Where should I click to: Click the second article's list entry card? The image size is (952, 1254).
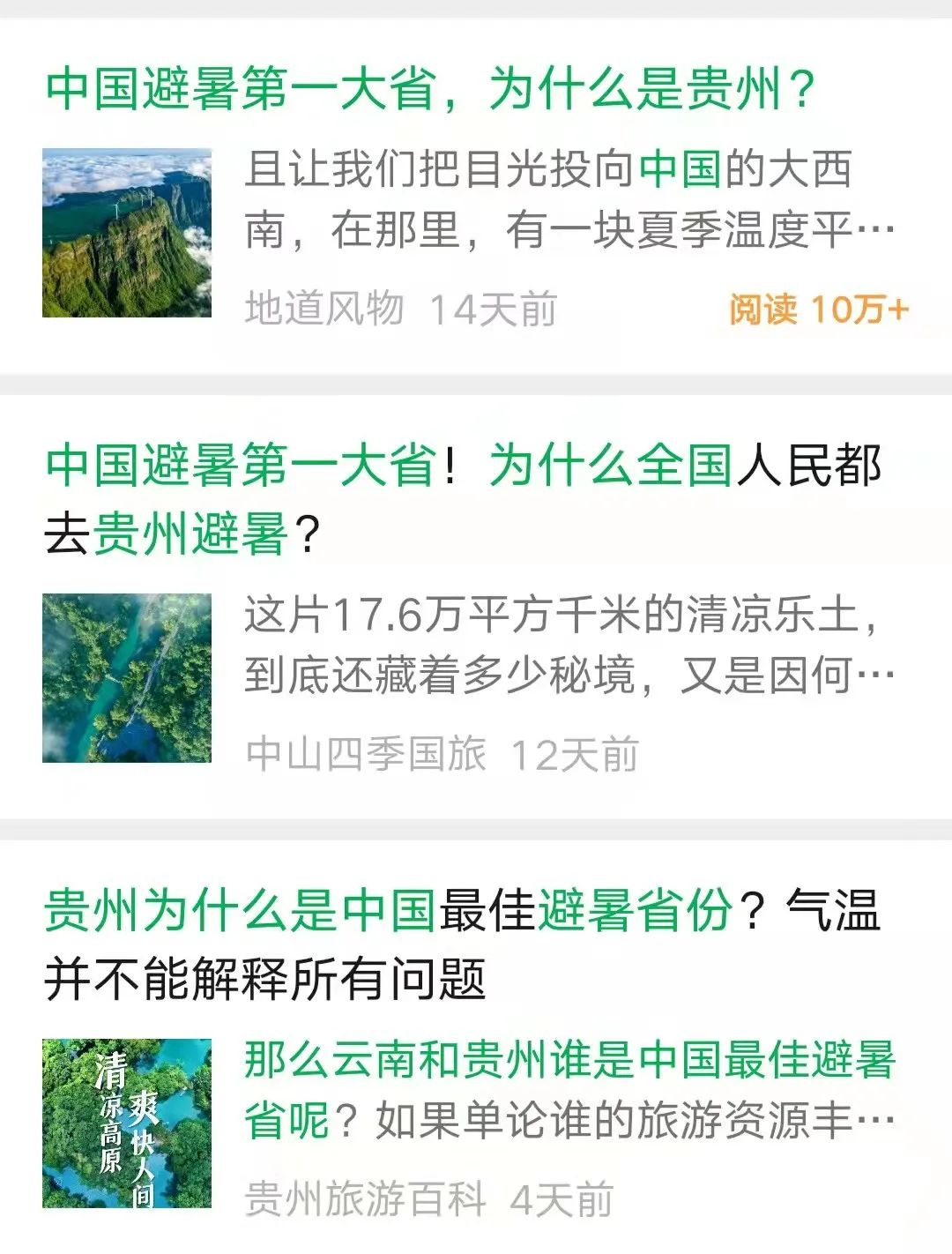[476, 608]
